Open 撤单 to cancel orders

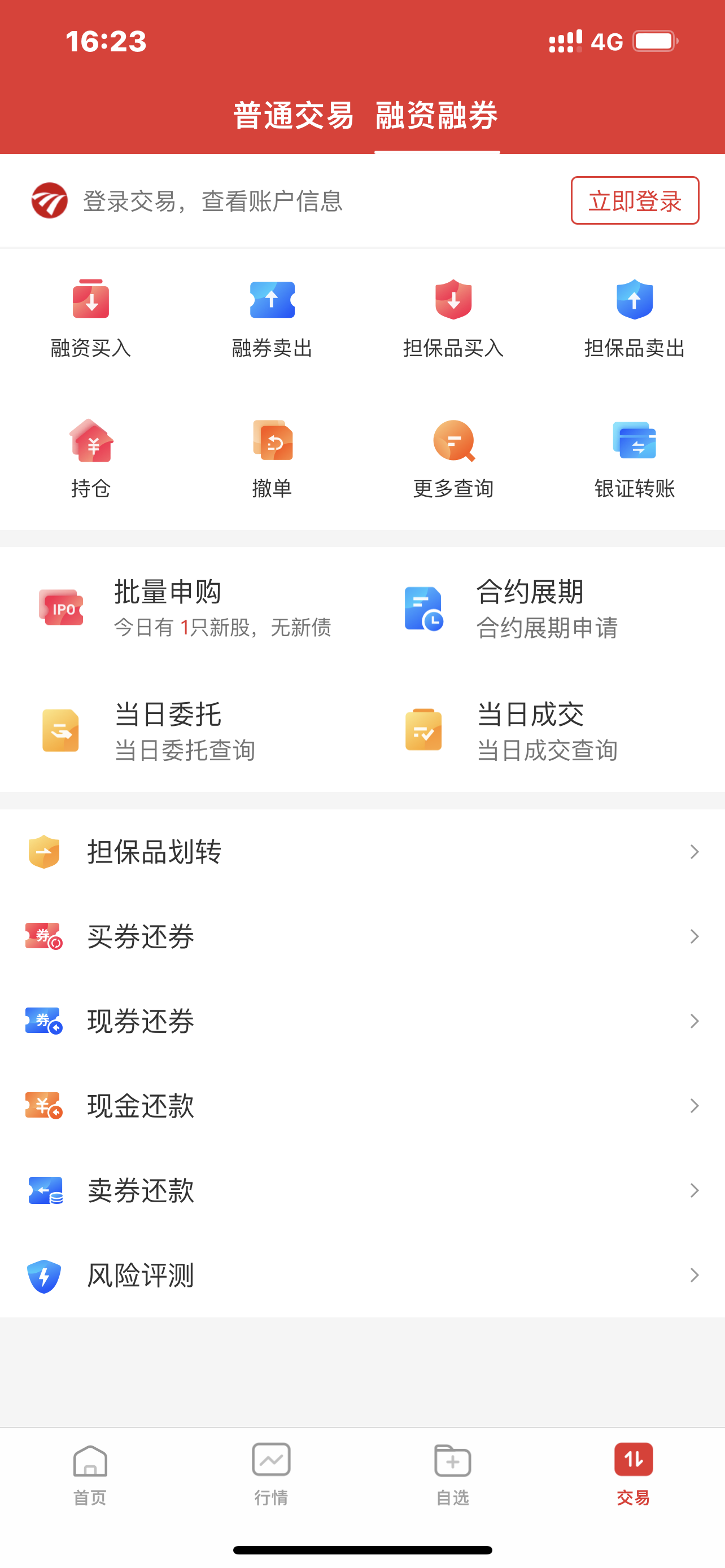tap(272, 459)
